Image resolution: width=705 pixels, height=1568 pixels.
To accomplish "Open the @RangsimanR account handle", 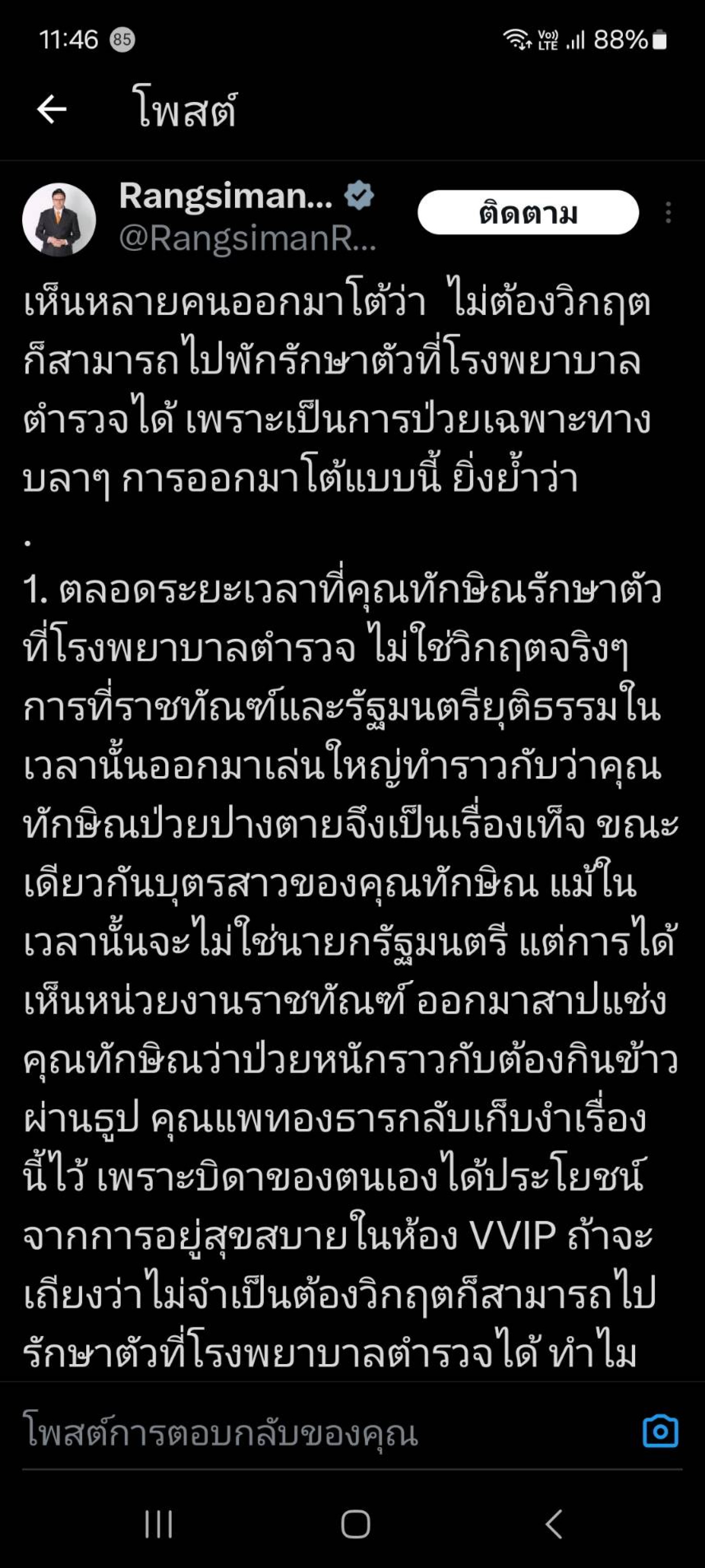I will 247,239.
